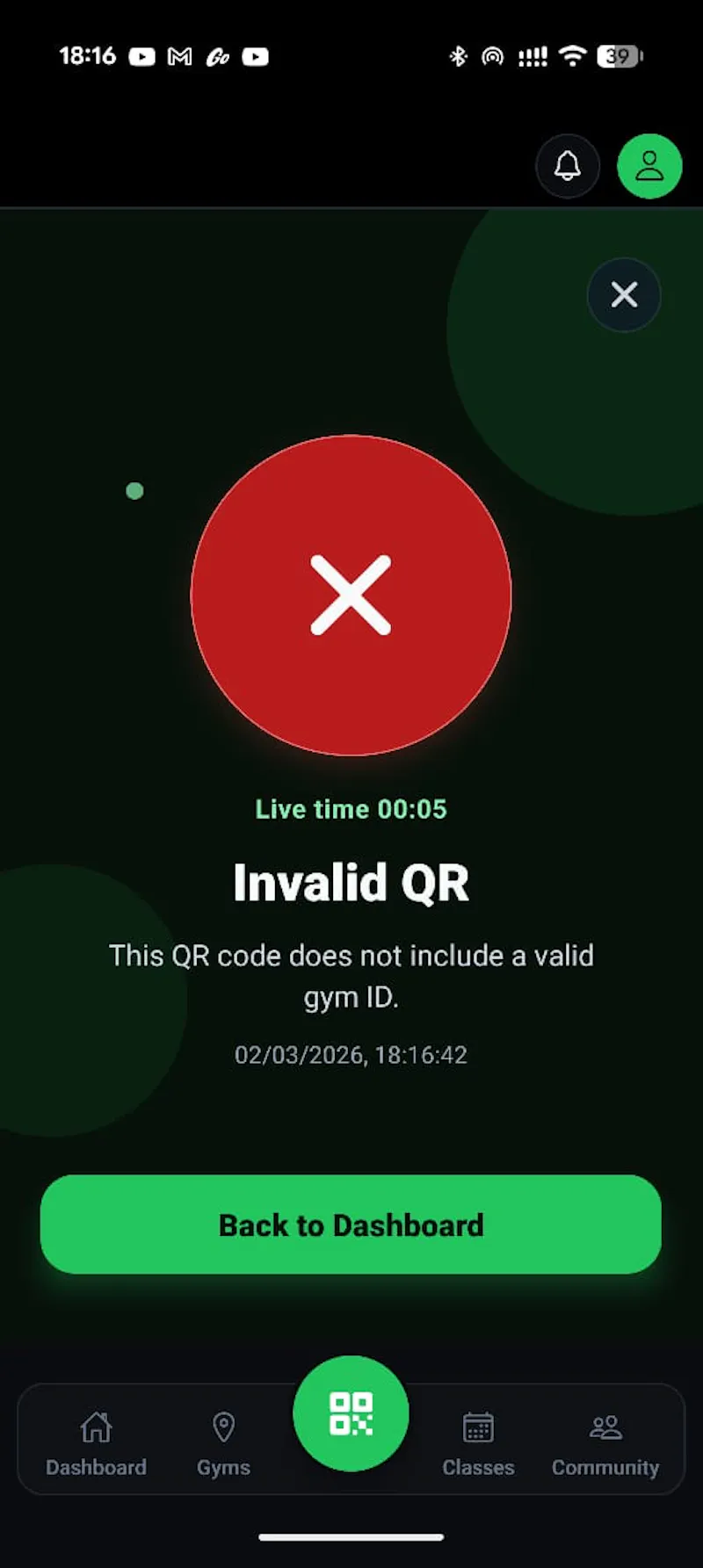The height and width of the screenshot is (1568, 703).
Task: Tap Back to Dashboard button
Action: point(351,1225)
